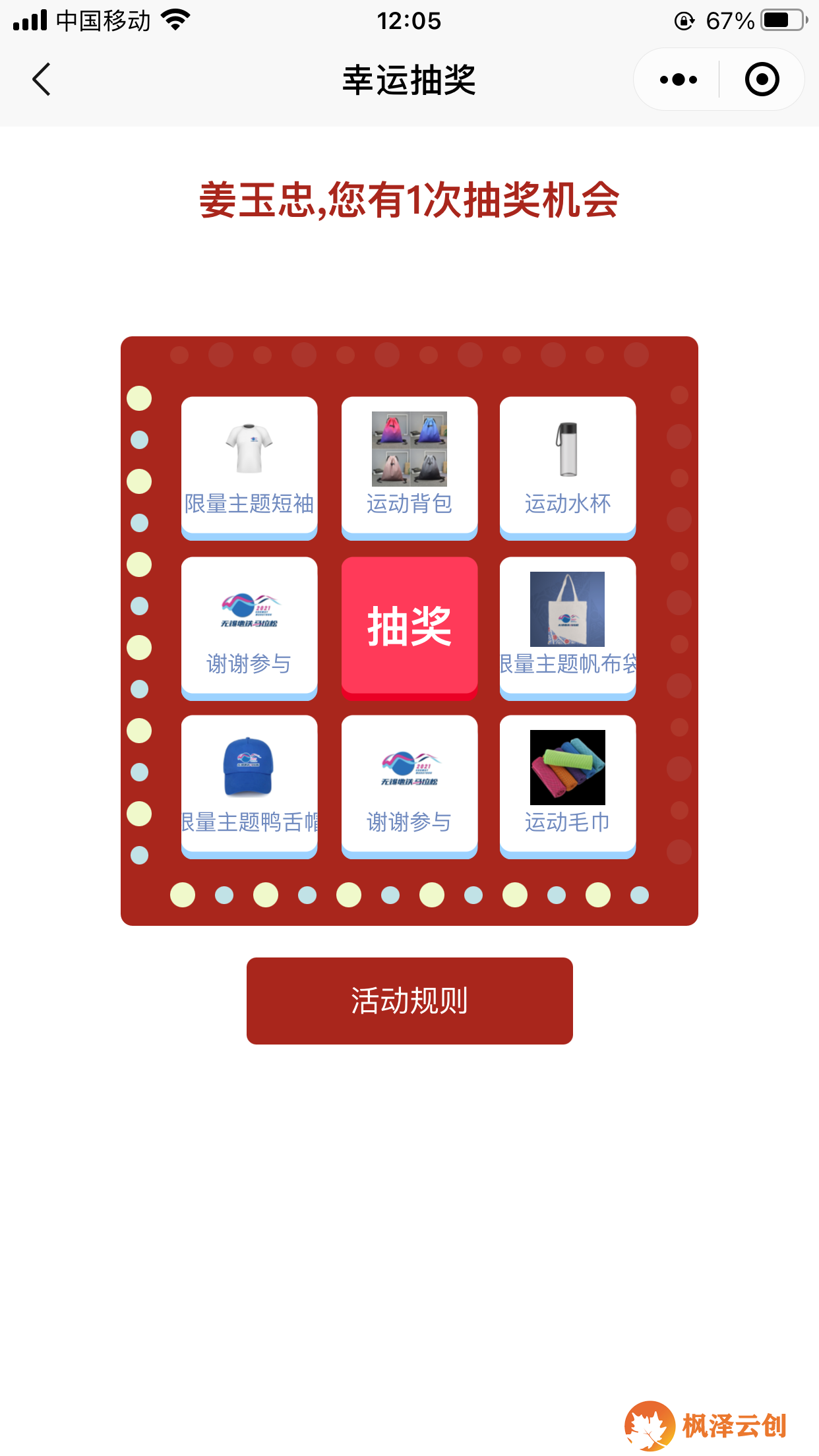The image size is (819, 1456).
Task: Go back from the 幸运抽奖 page
Action: [42, 80]
